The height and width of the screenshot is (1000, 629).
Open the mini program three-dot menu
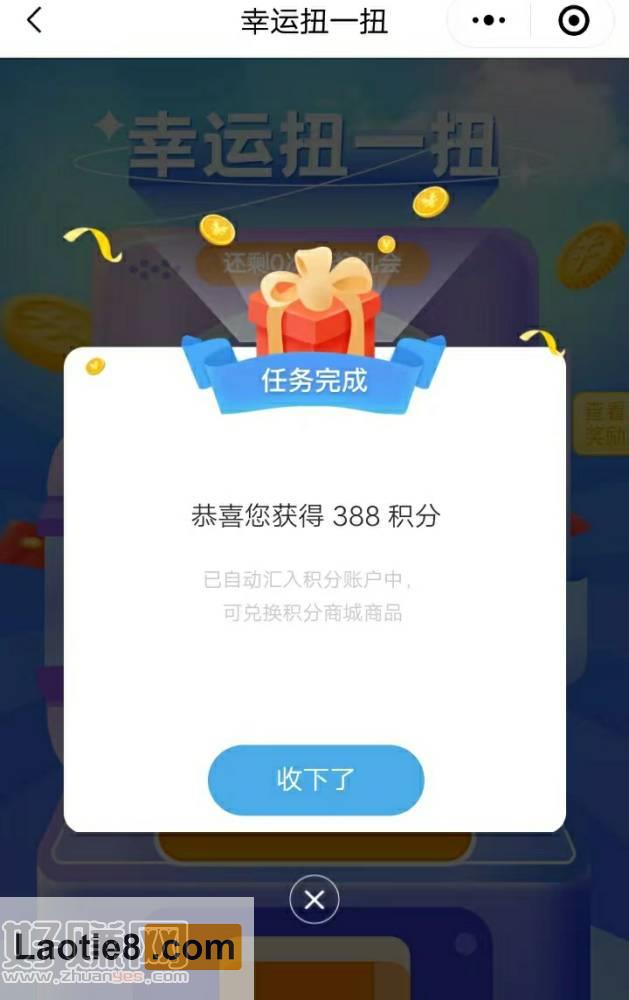point(489,21)
